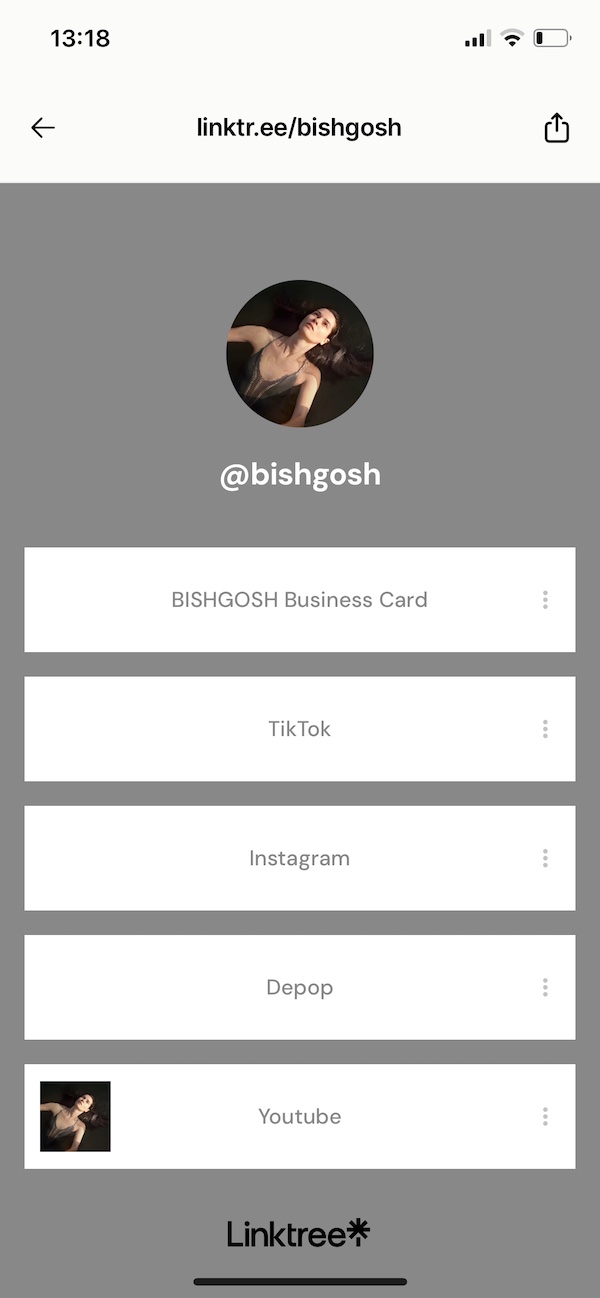Show more options for Youtube
Image resolution: width=600 pixels, height=1298 pixels.
point(545,1116)
